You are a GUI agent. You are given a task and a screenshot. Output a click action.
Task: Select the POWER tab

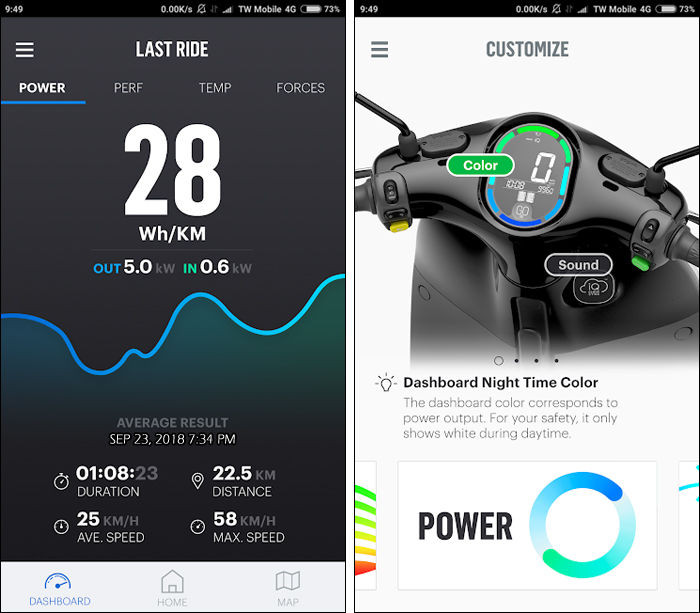(42, 88)
